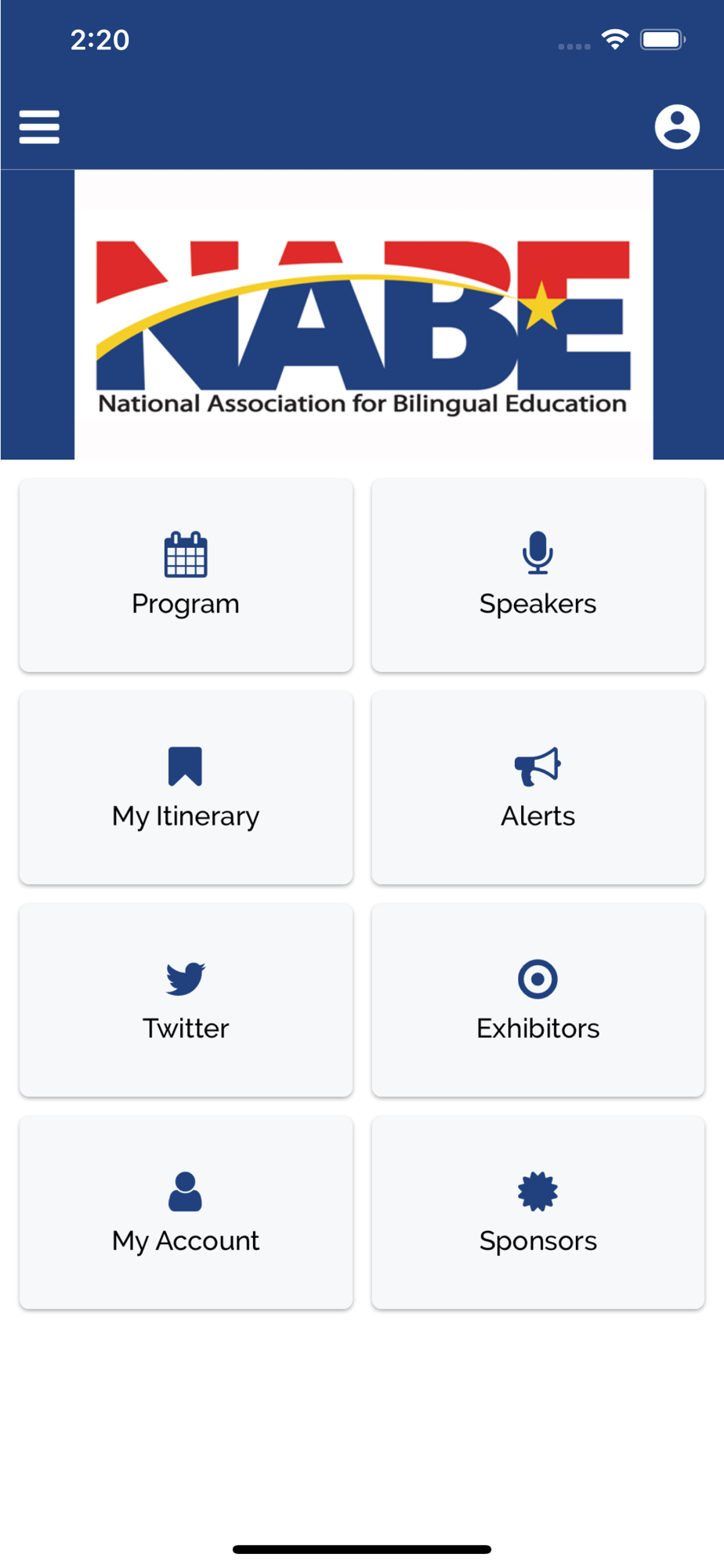This screenshot has width=724, height=1568.
Task: Go to My Account tile
Action: (x=186, y=1213)
